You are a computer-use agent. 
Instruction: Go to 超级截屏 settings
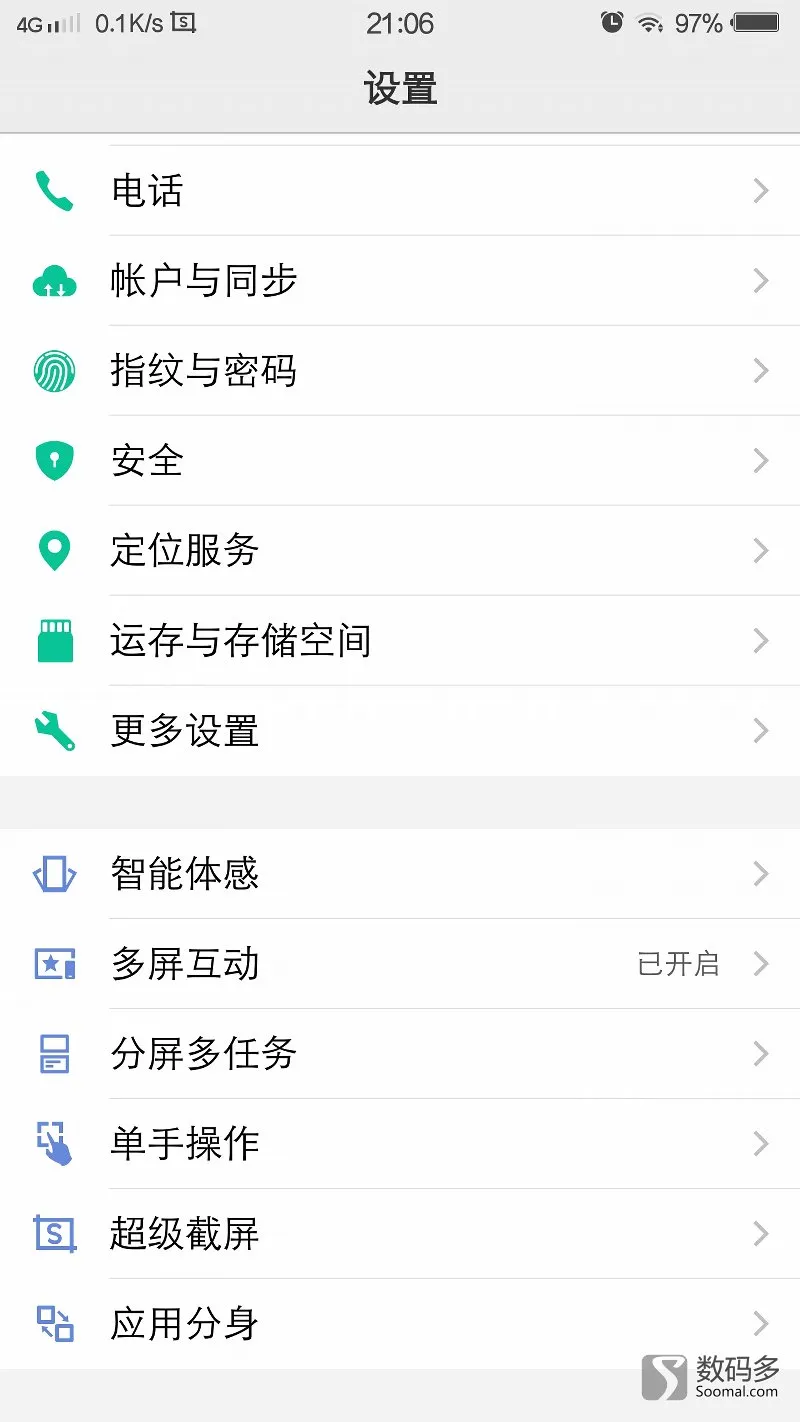[400, 1234]
